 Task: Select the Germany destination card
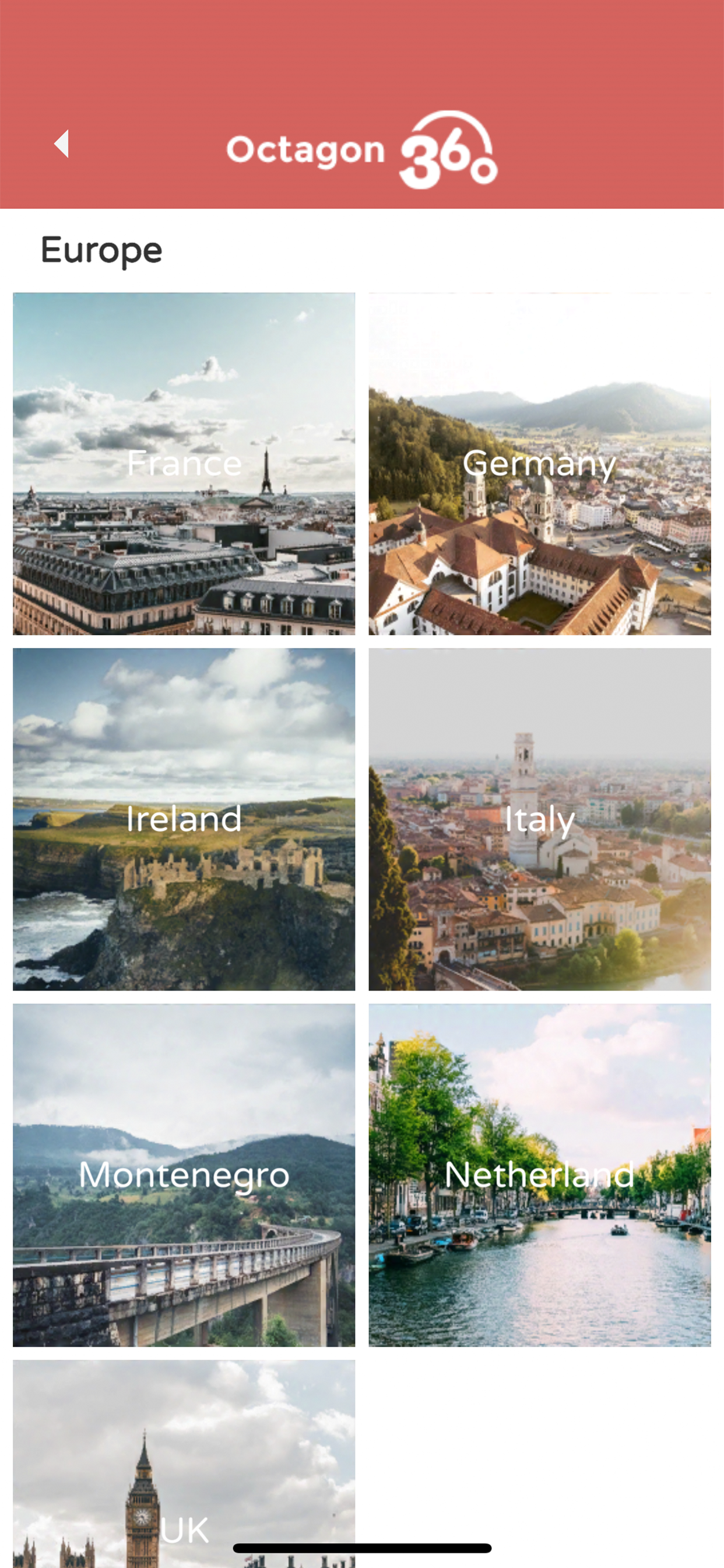coord(540,464)
